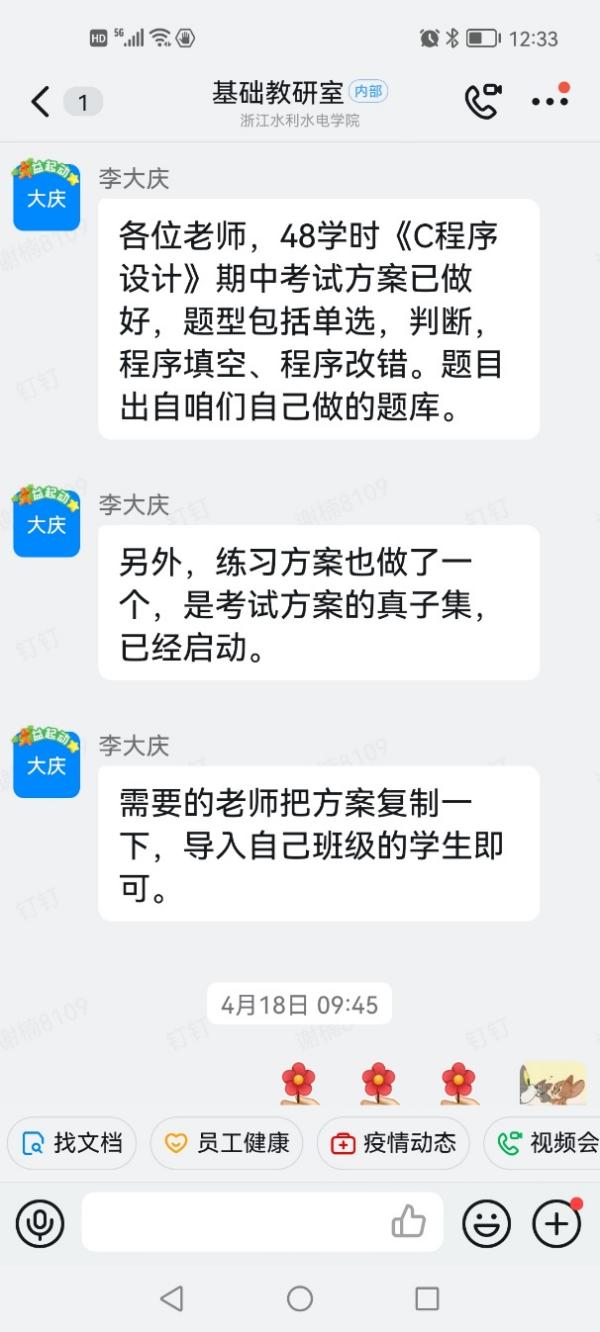
Task: Open the plus attachments panel
Action: pyautogui.click(x=556, y=1223)
